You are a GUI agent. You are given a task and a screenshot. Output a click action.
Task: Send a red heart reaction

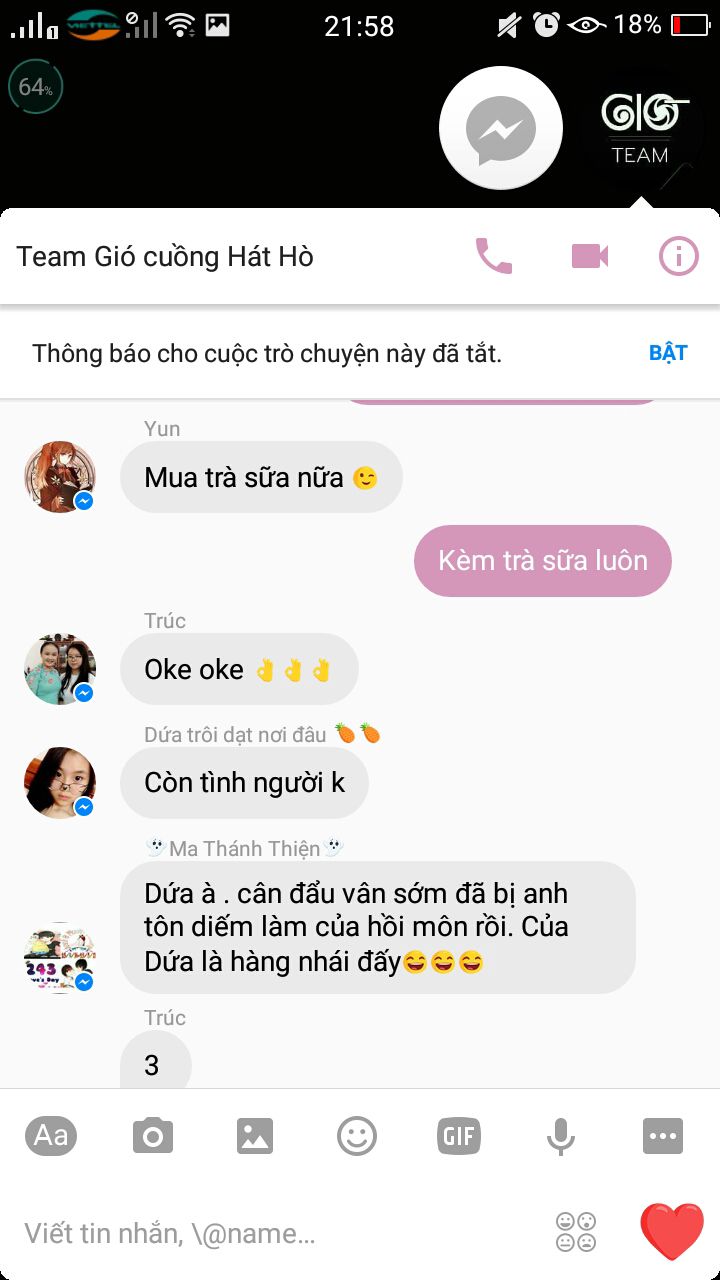672,1231
